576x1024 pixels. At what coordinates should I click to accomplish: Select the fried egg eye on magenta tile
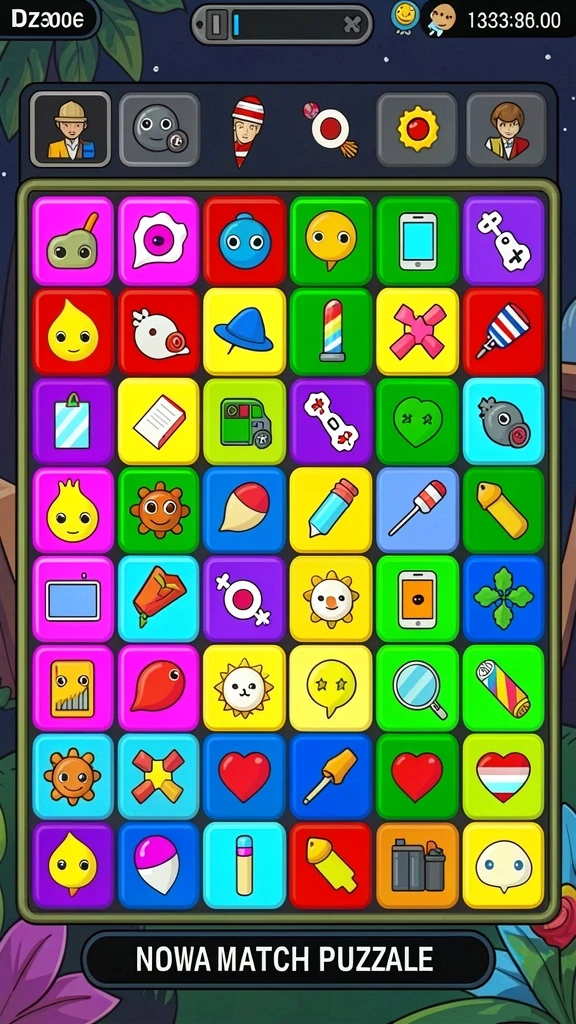tap(159, 240)
